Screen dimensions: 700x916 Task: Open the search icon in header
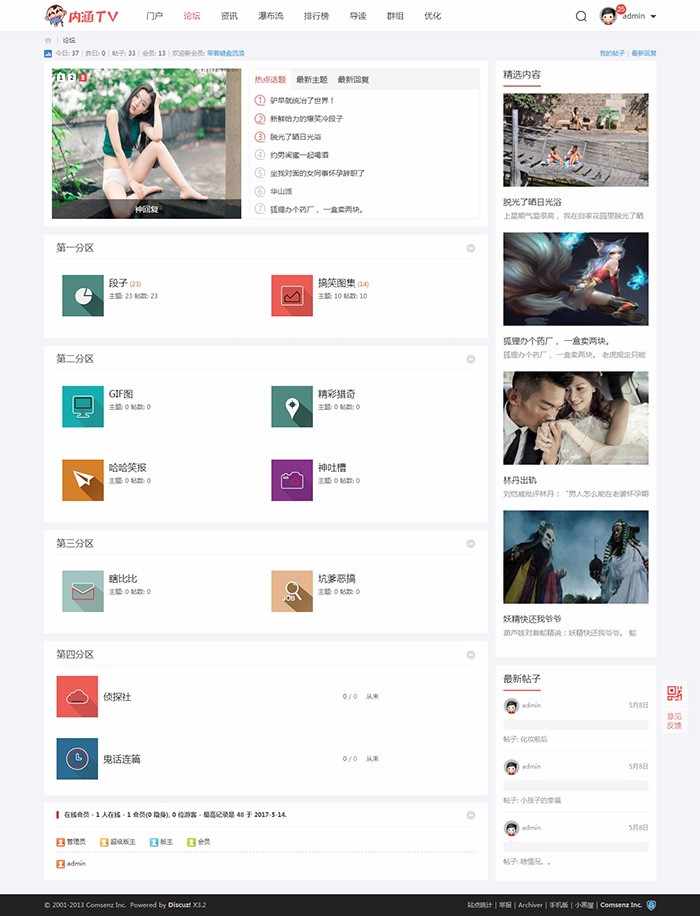point(581,16)
